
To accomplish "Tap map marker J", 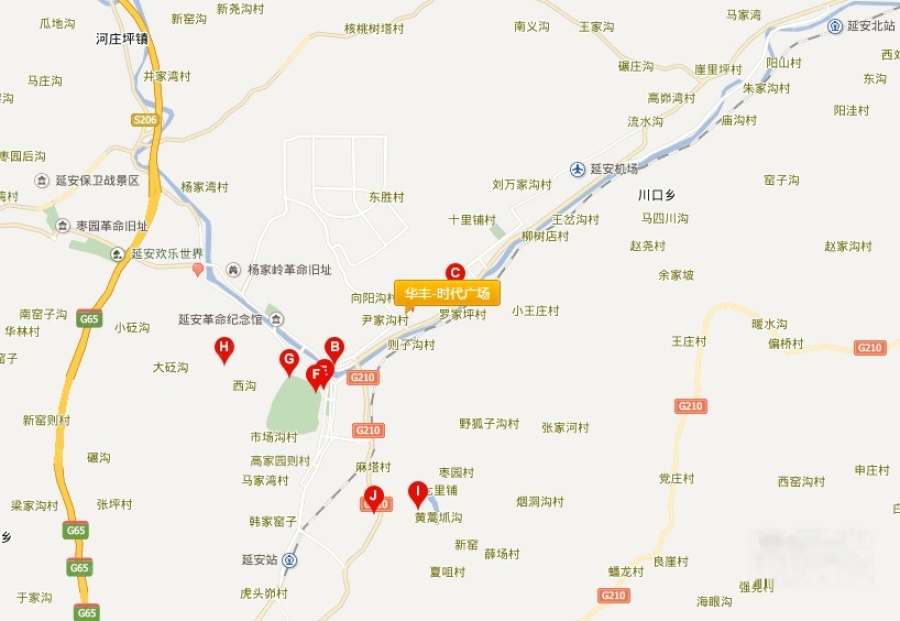I will click(373, 497).
